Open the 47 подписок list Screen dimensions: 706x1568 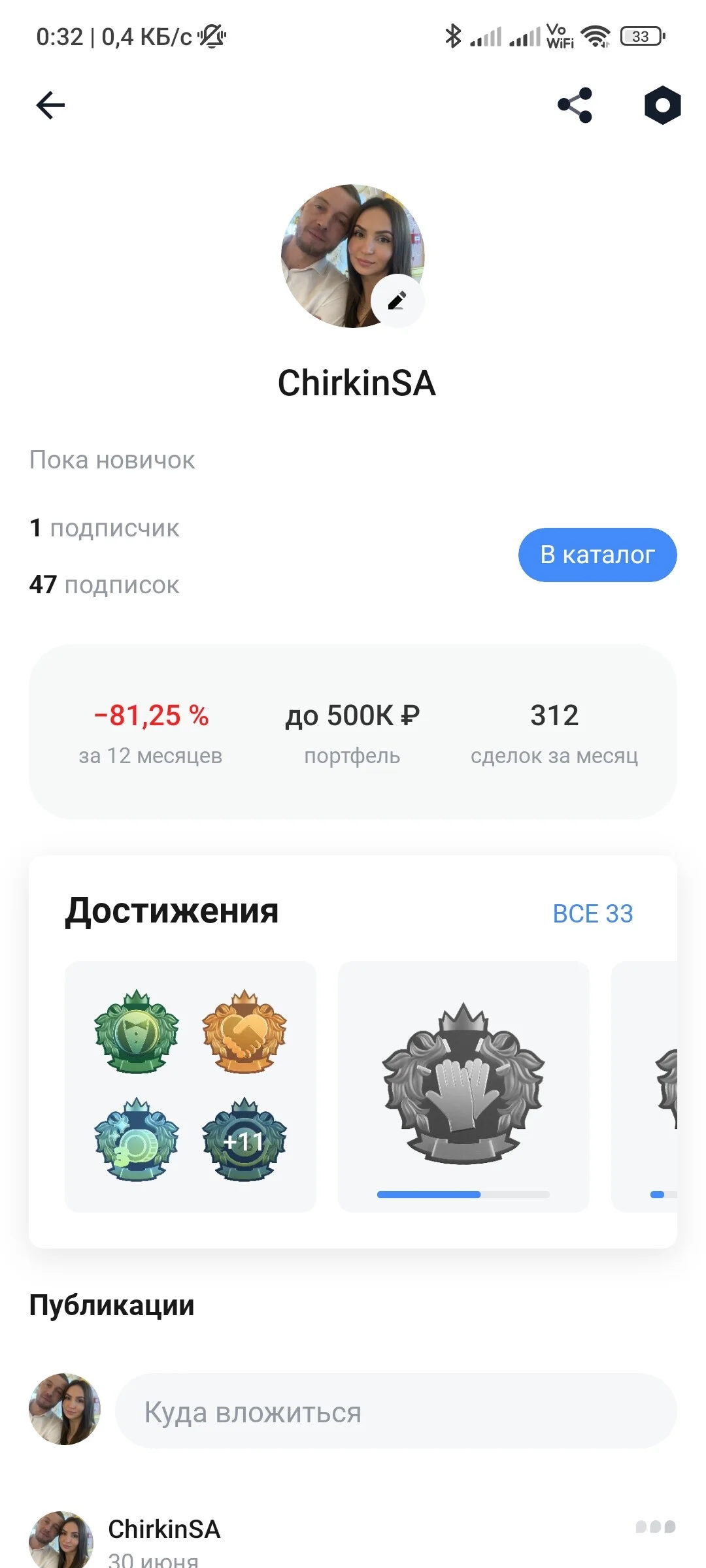click(x=105, y=585)
